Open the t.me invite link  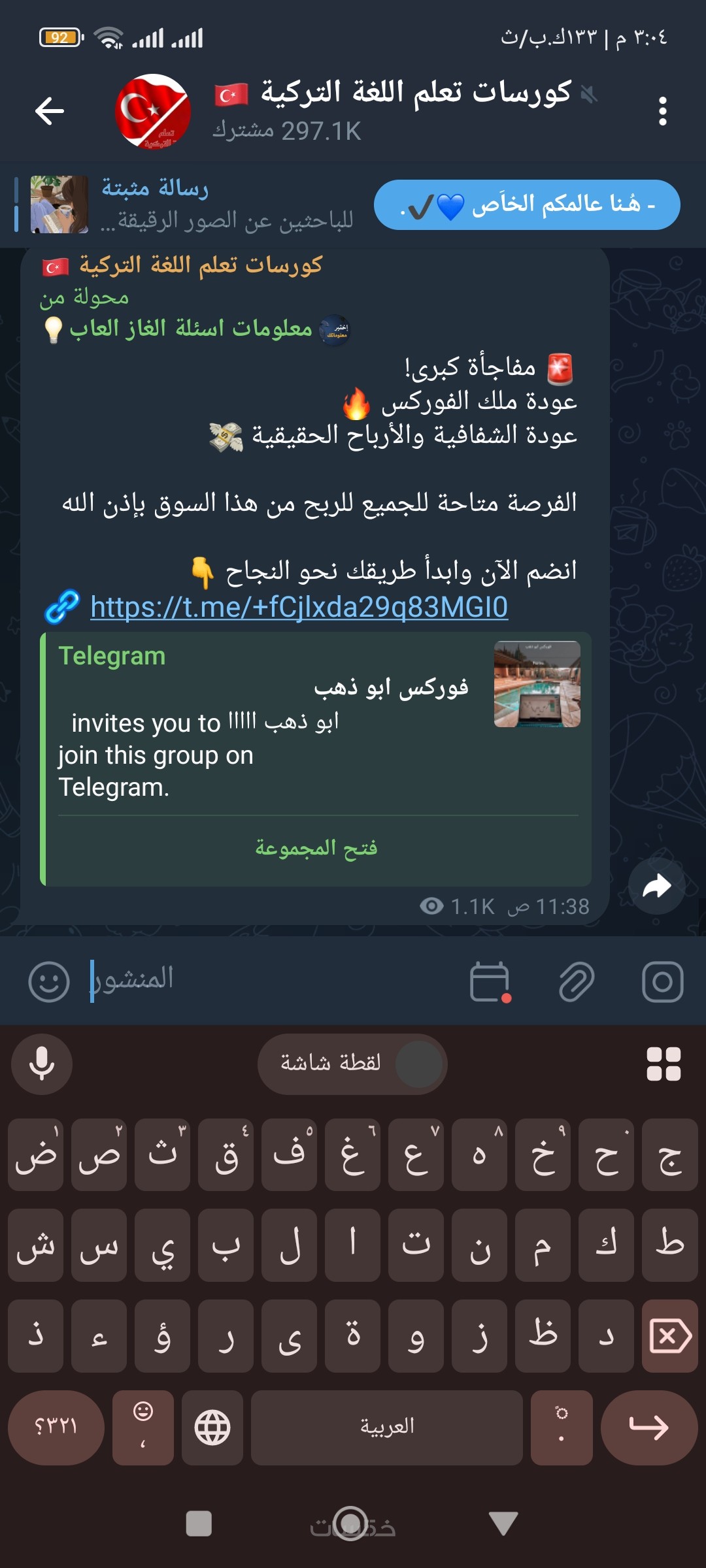(x=299, y=607)
